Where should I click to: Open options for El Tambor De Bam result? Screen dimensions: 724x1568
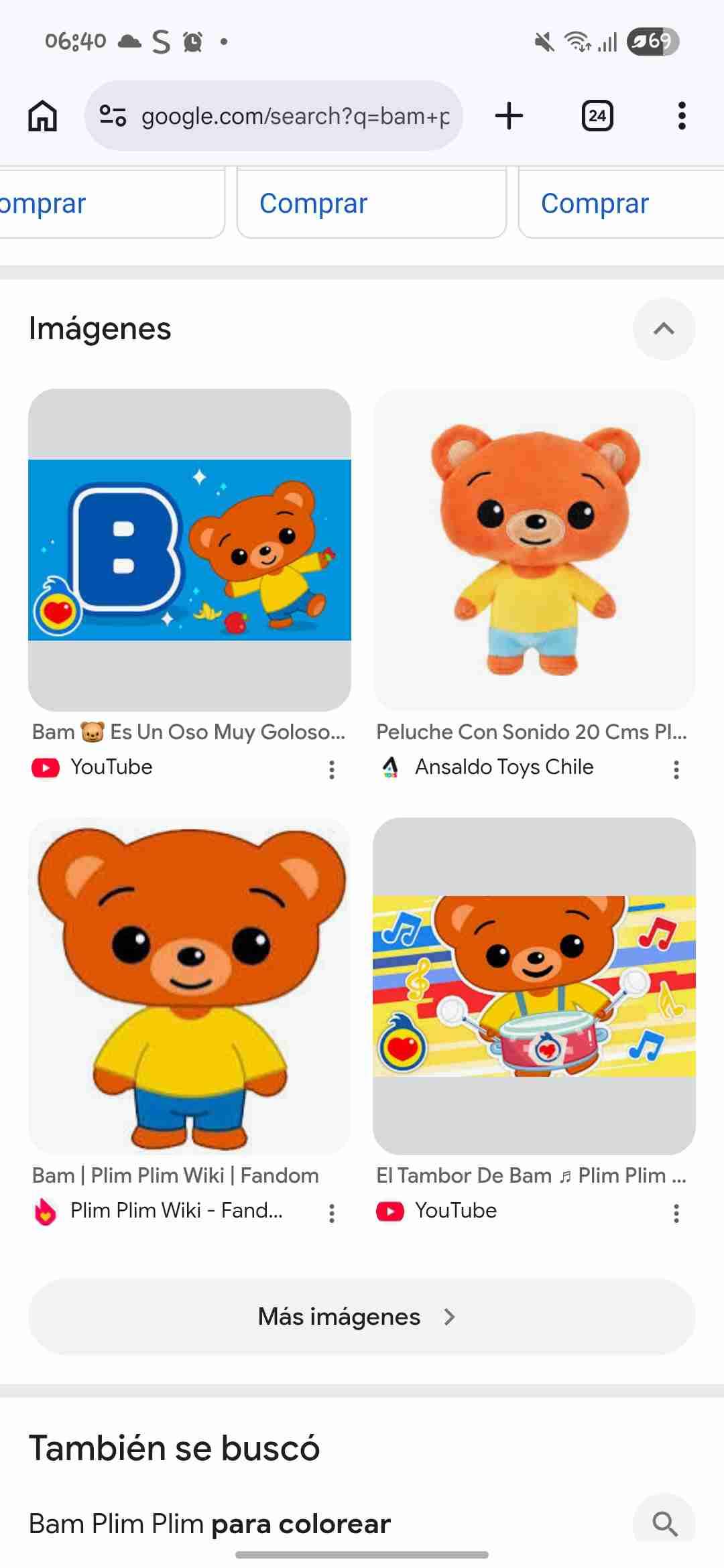pyautogui.click(x=677, y=1214)
